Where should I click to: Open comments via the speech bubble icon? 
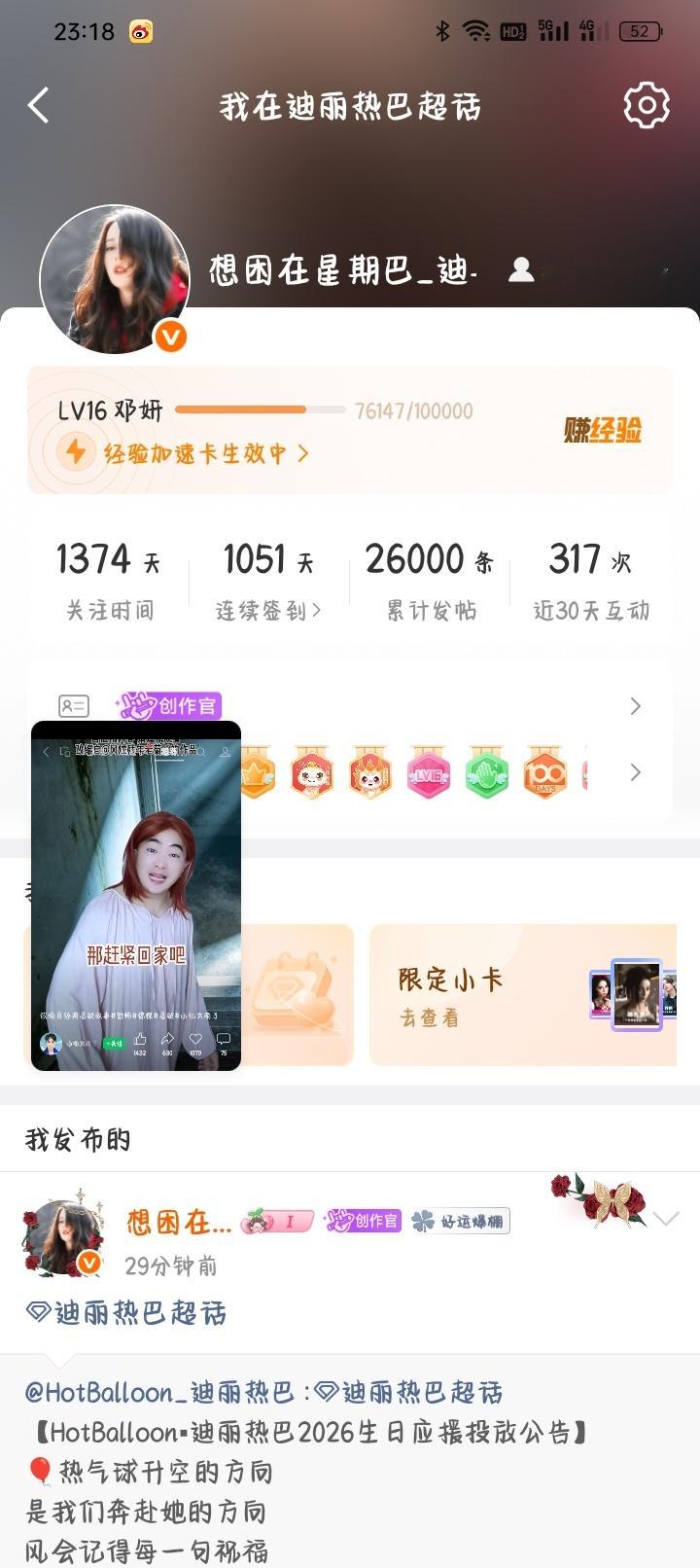[224, 1037]
